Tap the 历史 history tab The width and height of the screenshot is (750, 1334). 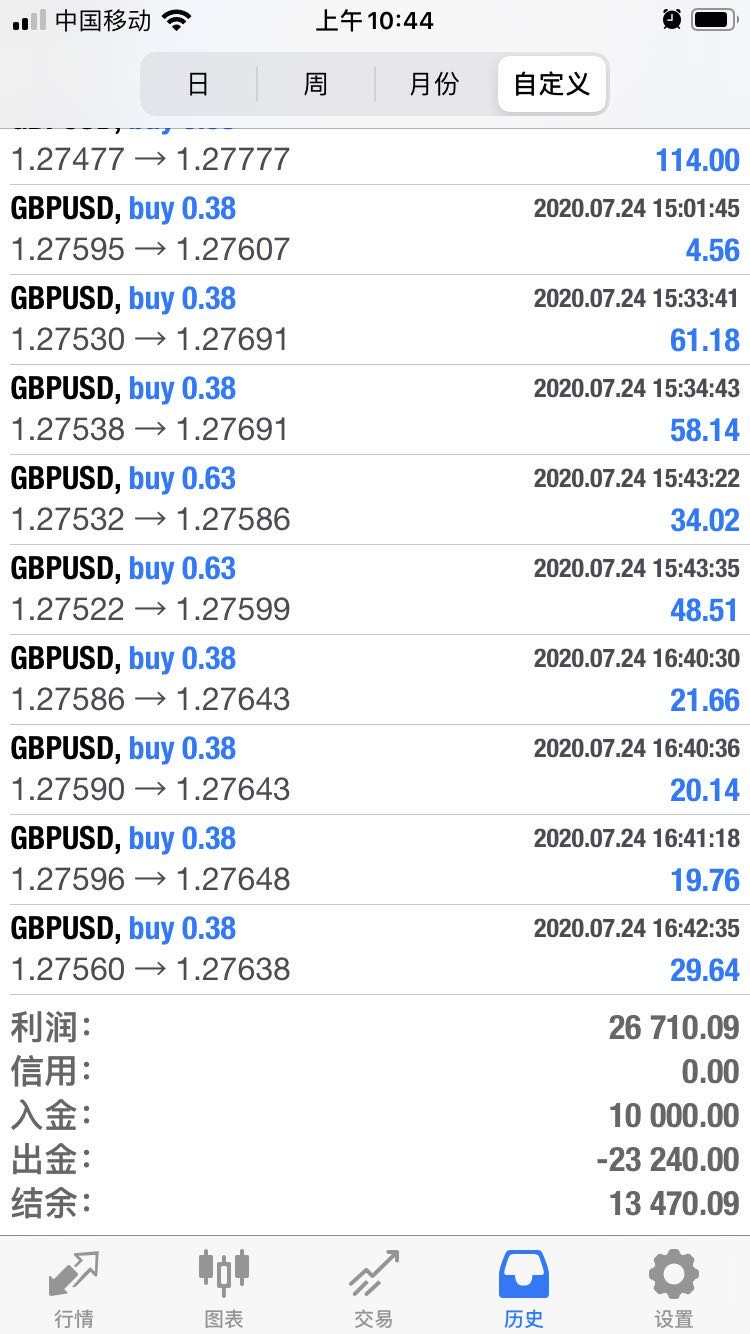pyautogui.click(x=524, y=1288)
